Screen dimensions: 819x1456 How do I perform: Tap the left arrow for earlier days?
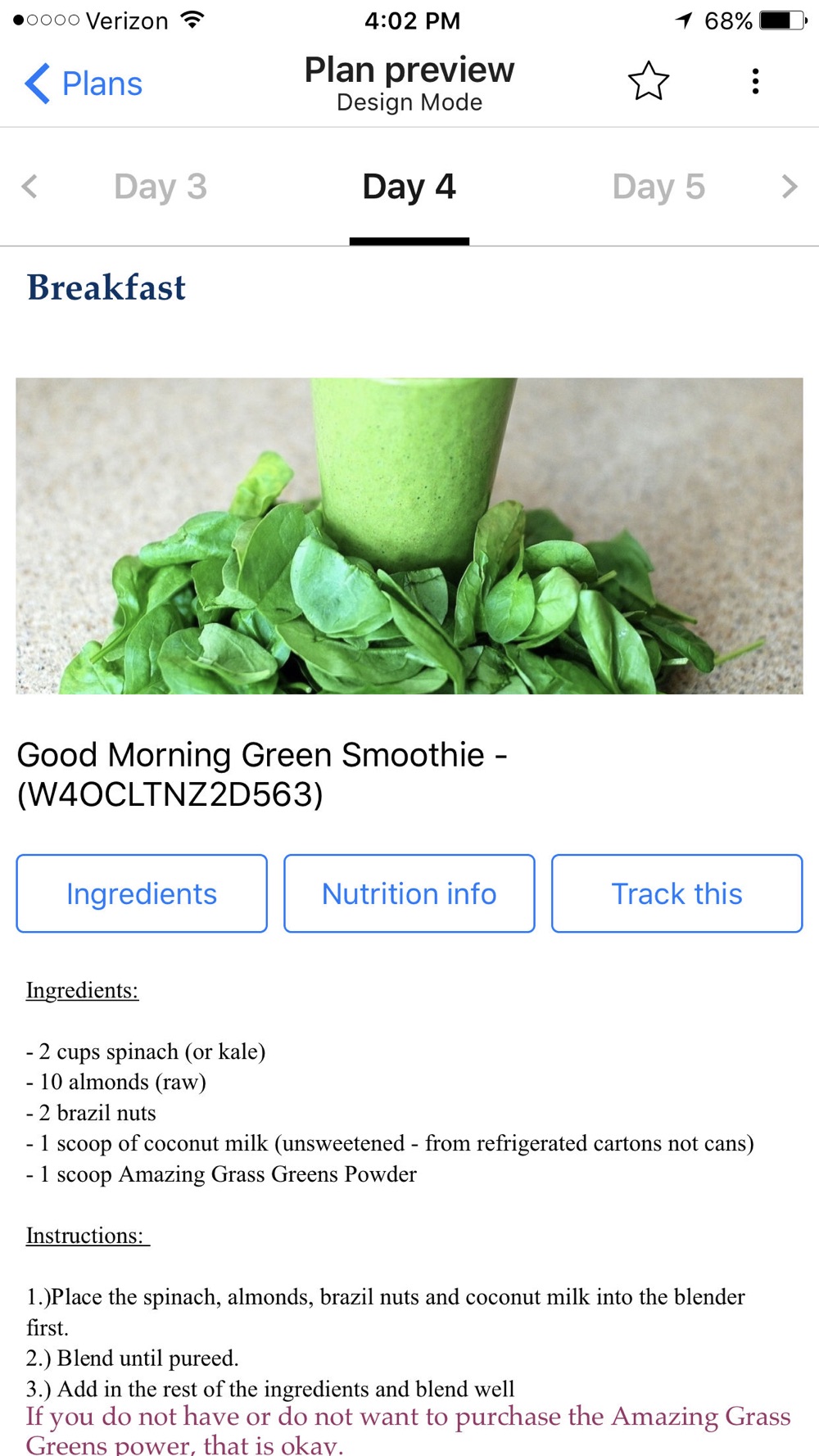(x=29, y=187)
